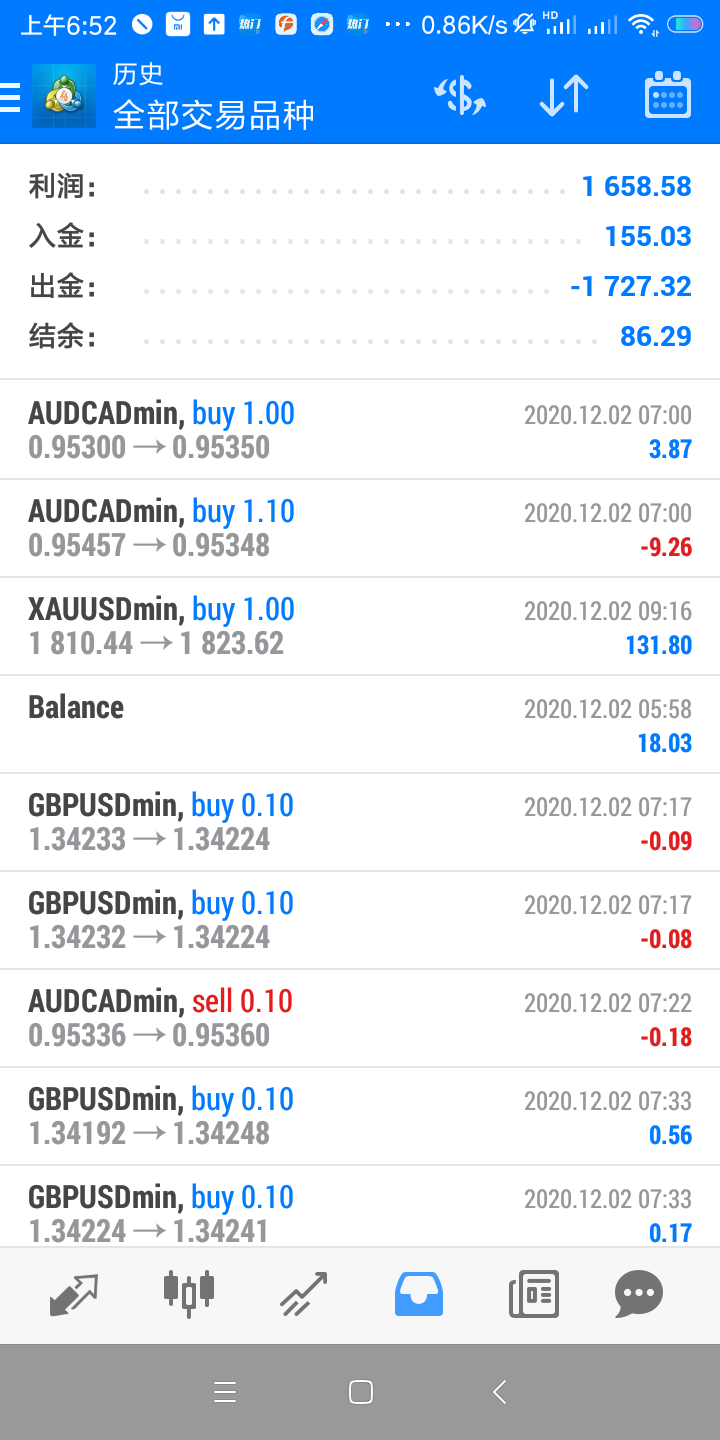Open the chat messages tab
The width and height of the screenshot is (720, 1440).
pyautogui.click(x=638, y=1294)
